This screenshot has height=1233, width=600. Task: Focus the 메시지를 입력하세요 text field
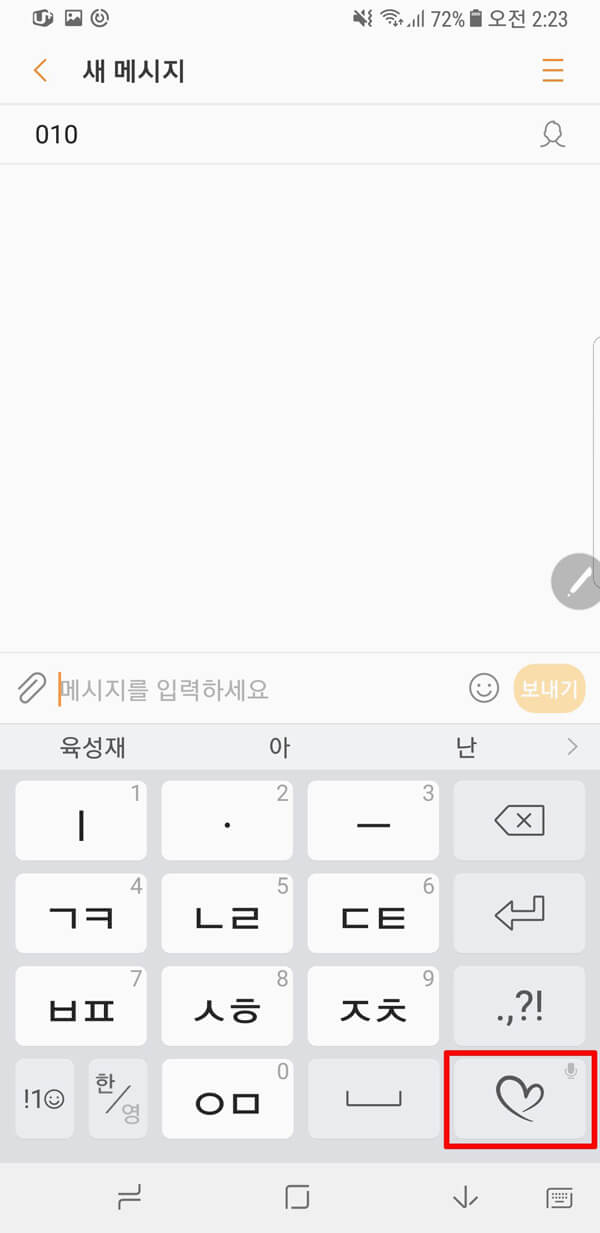(258, 688)
